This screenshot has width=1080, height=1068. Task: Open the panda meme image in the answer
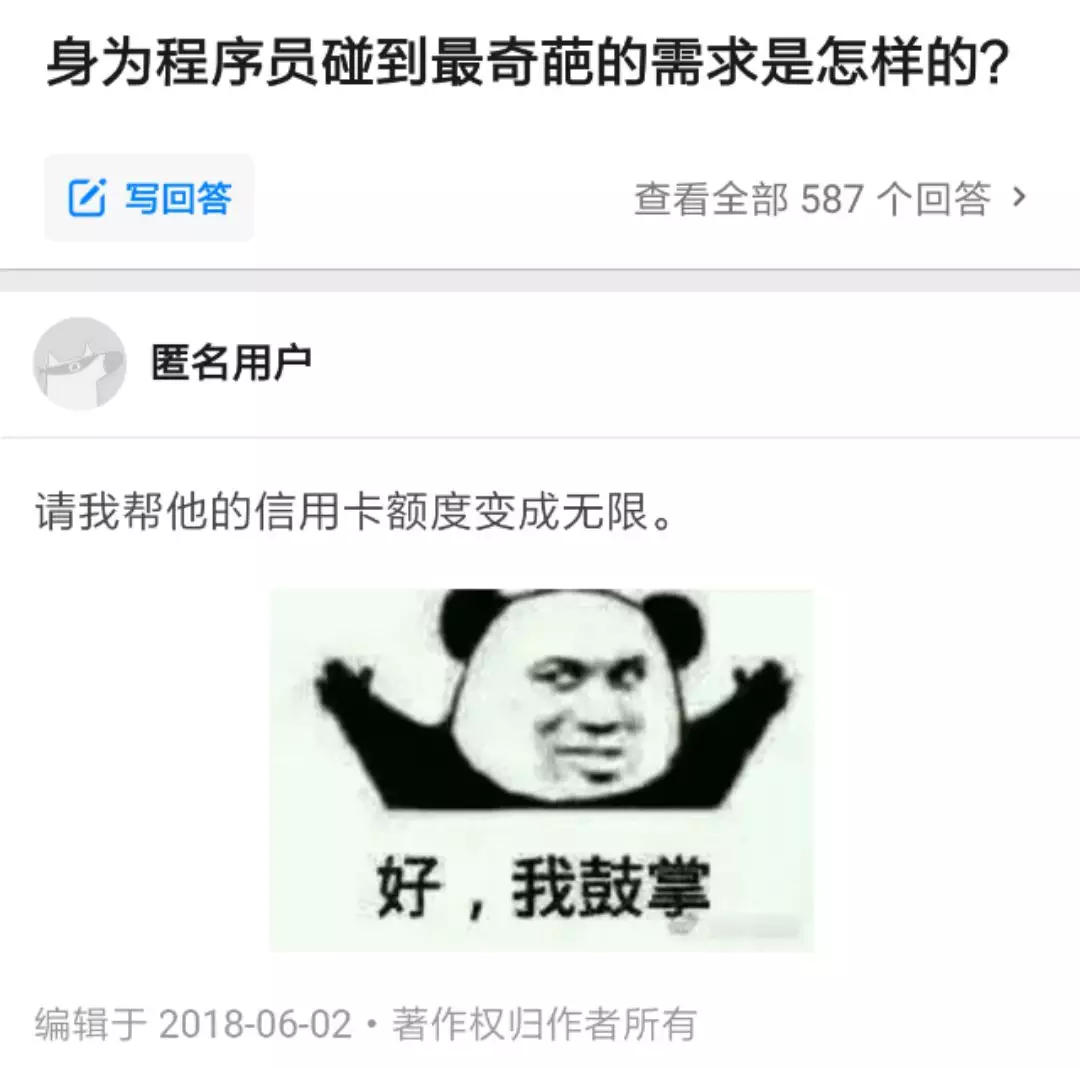(542, 768)
